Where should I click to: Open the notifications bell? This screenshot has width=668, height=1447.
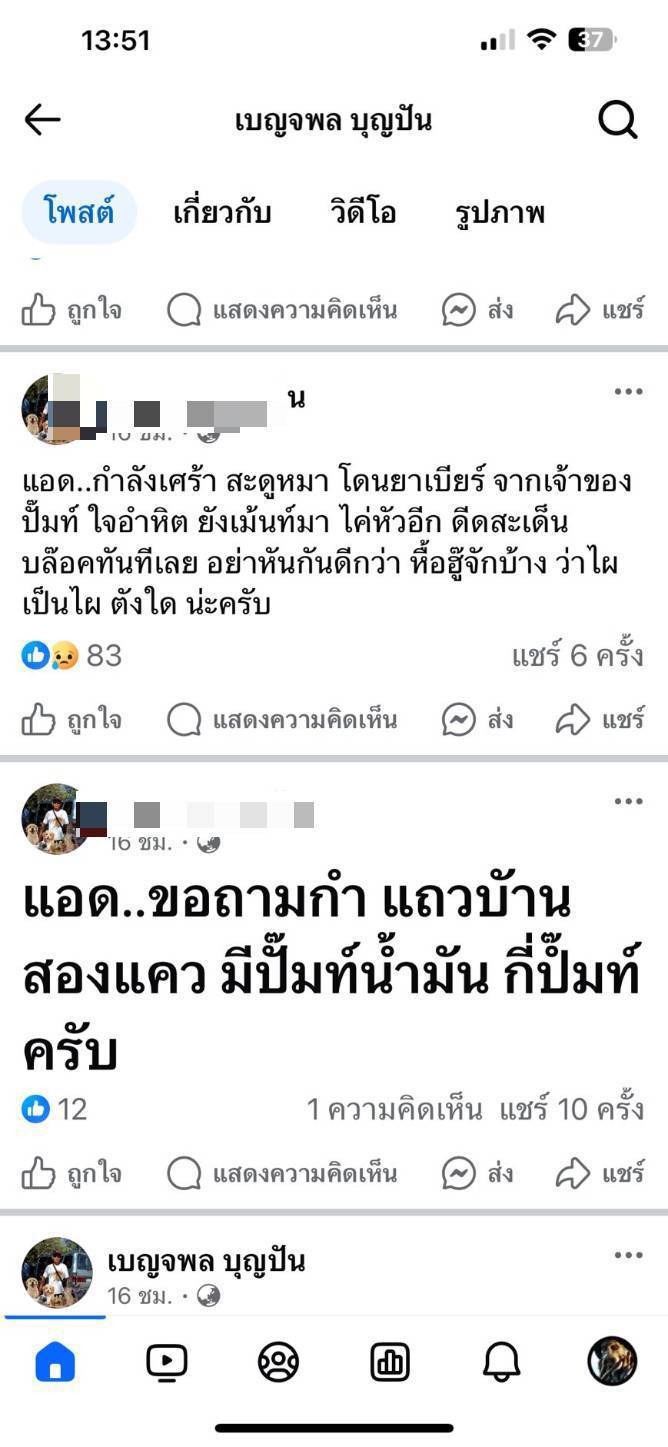coord(501,1362)
